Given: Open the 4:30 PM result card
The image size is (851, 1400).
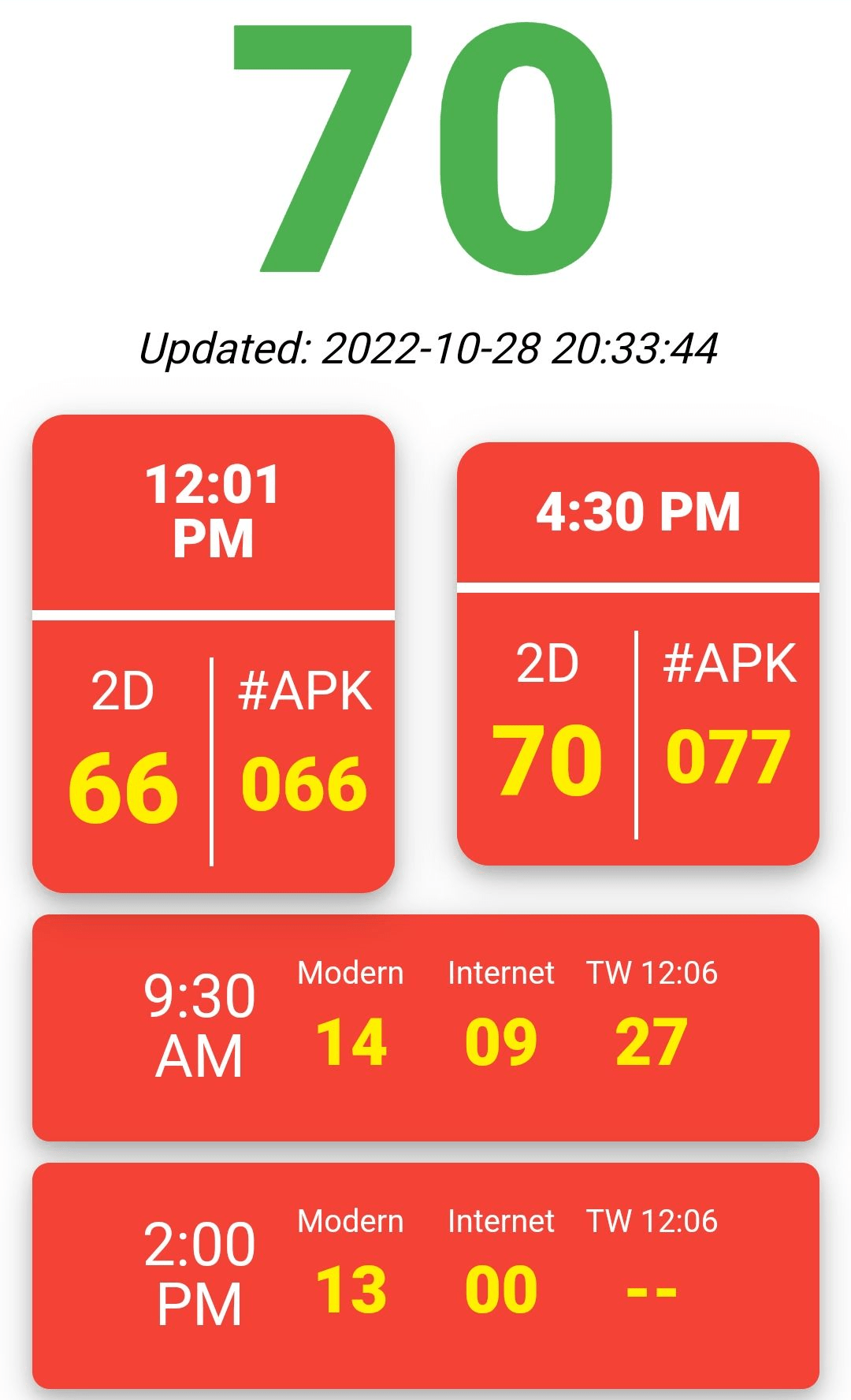Looking at the screenshot, I should (637, 653).
